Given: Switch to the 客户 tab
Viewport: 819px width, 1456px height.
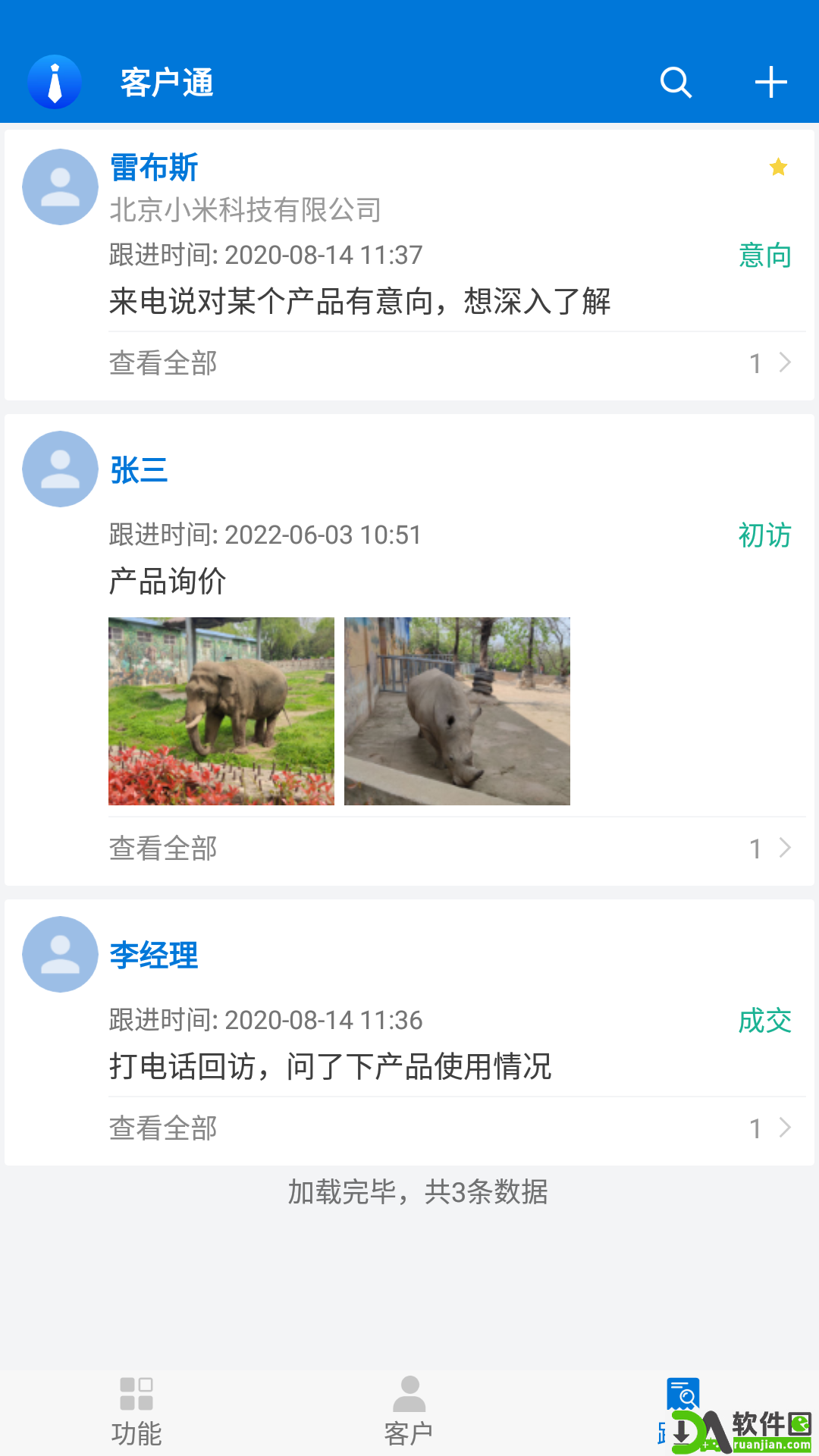Looking at the screenshot, I should tap(409, 1418).
